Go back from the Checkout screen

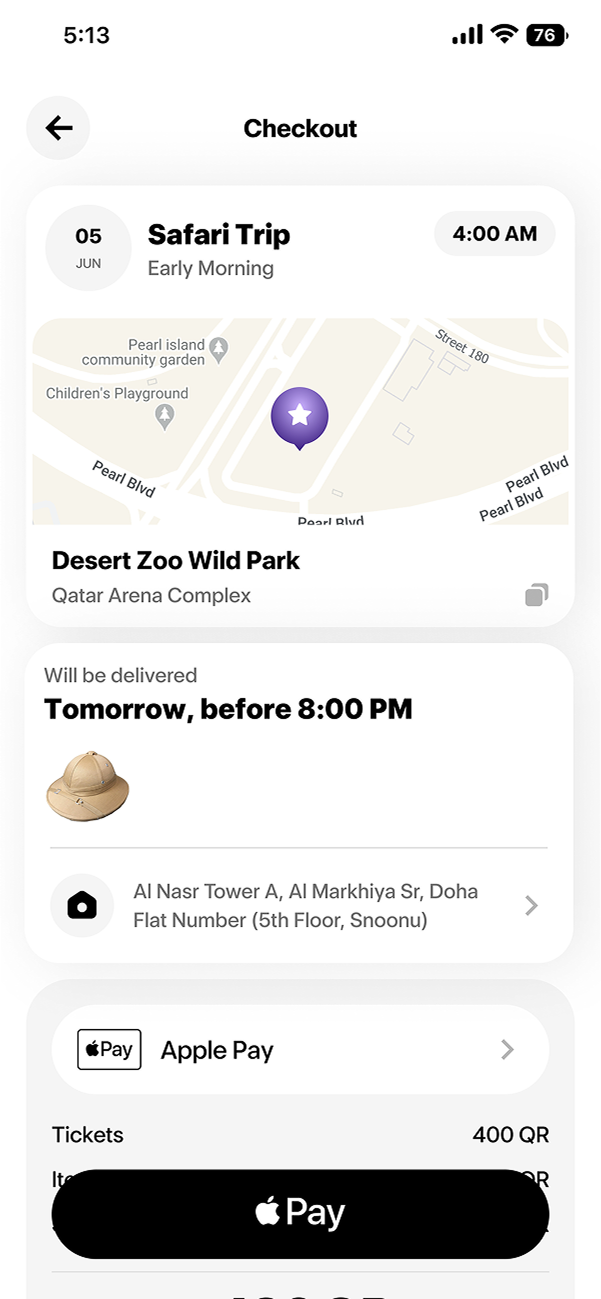tap(58, 128)
